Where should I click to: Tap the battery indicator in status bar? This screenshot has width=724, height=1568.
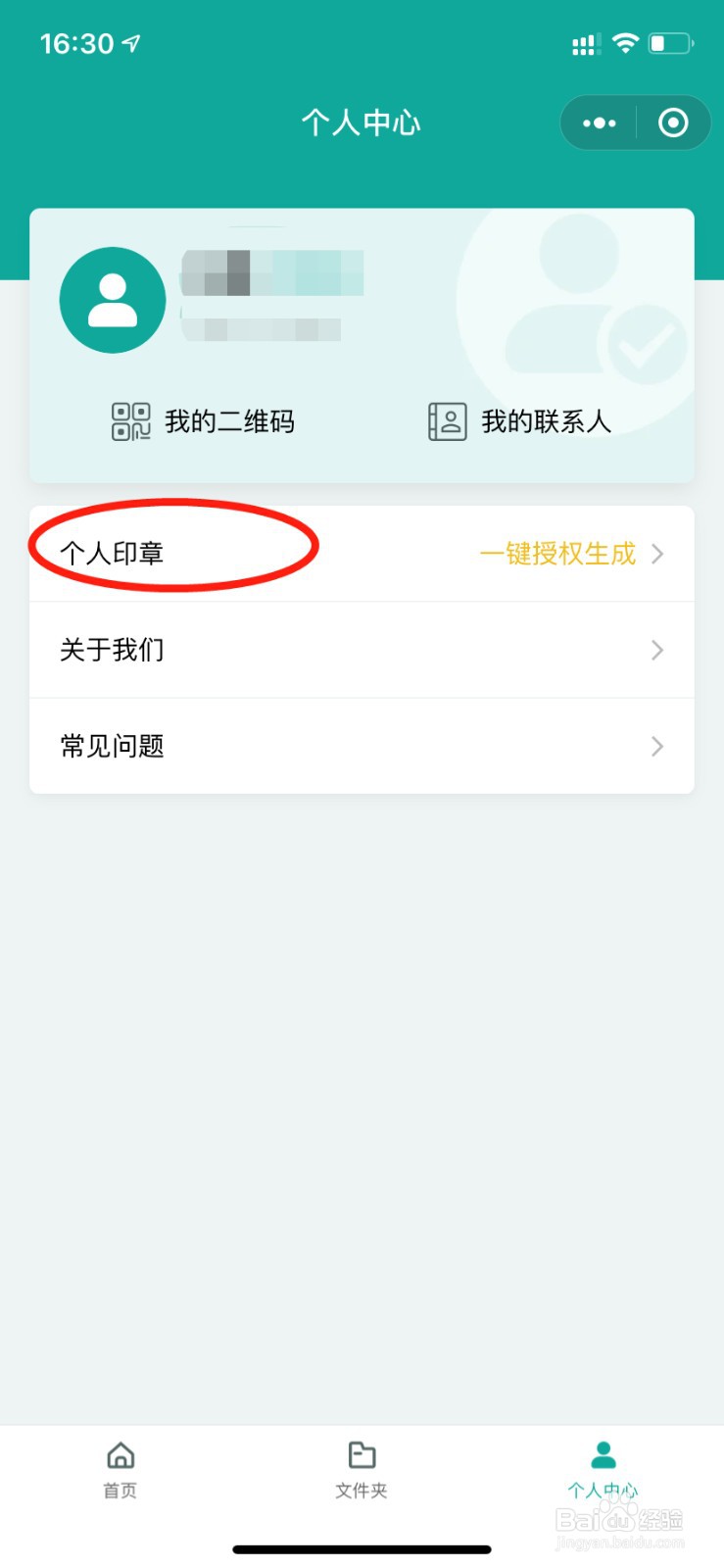click(667, 42)
